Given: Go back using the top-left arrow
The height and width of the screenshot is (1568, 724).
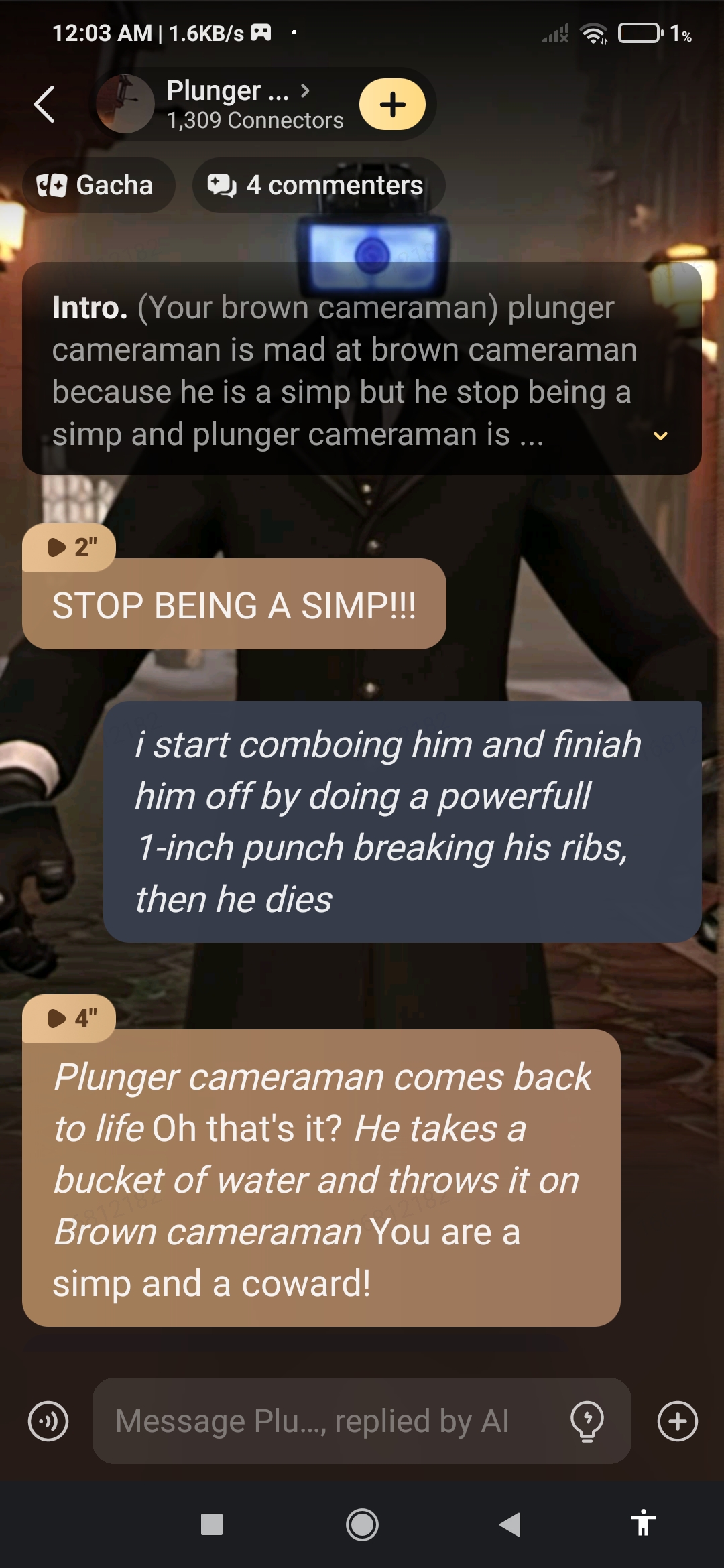Looking at the screenshot, I should pyautogui.click(x=44, y=105).
